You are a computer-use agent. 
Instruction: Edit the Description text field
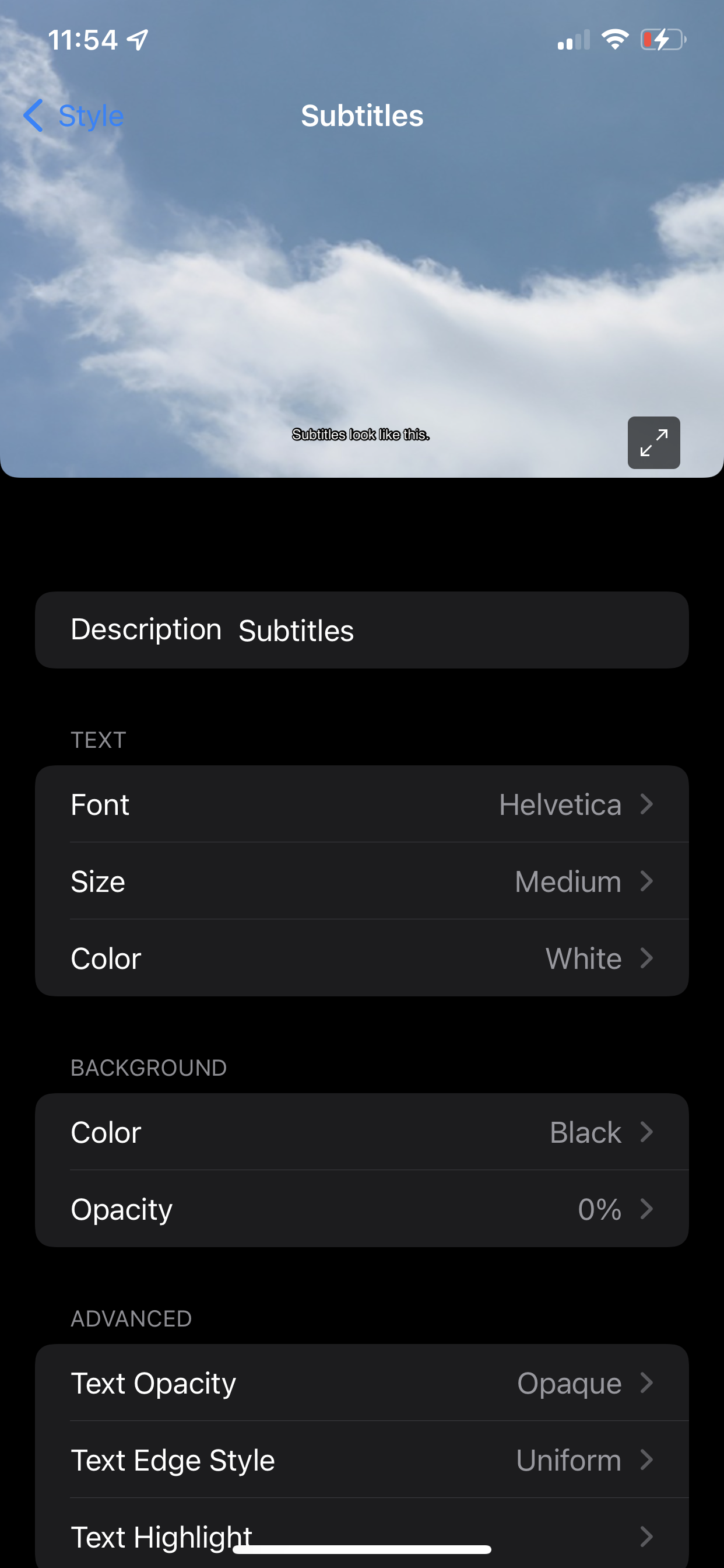point(426,630)
